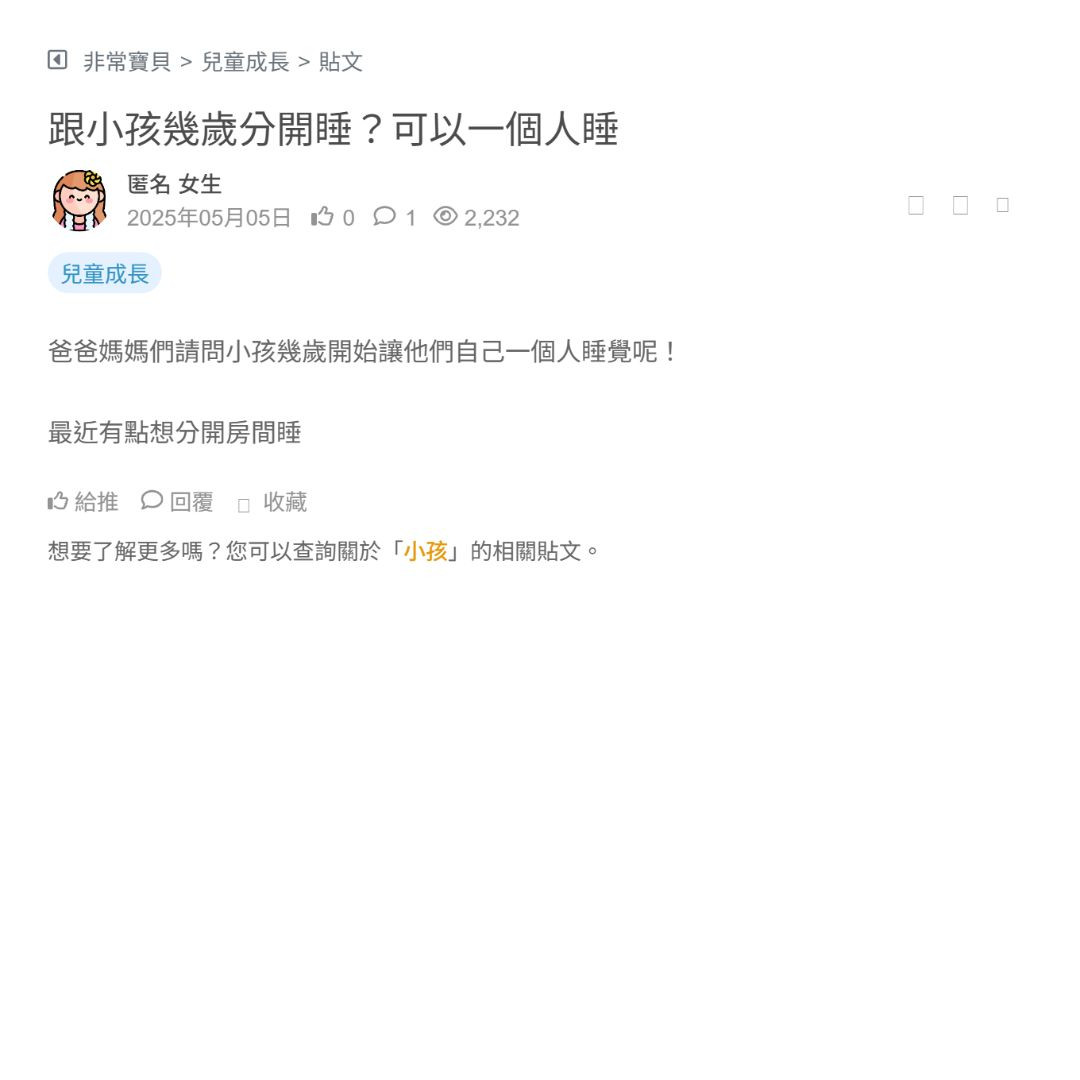Go to 兒童成長 breadcrumb section
The width and height of the screenshot is (1080, 1080).
pyautogui.click(x=245, y=62)
